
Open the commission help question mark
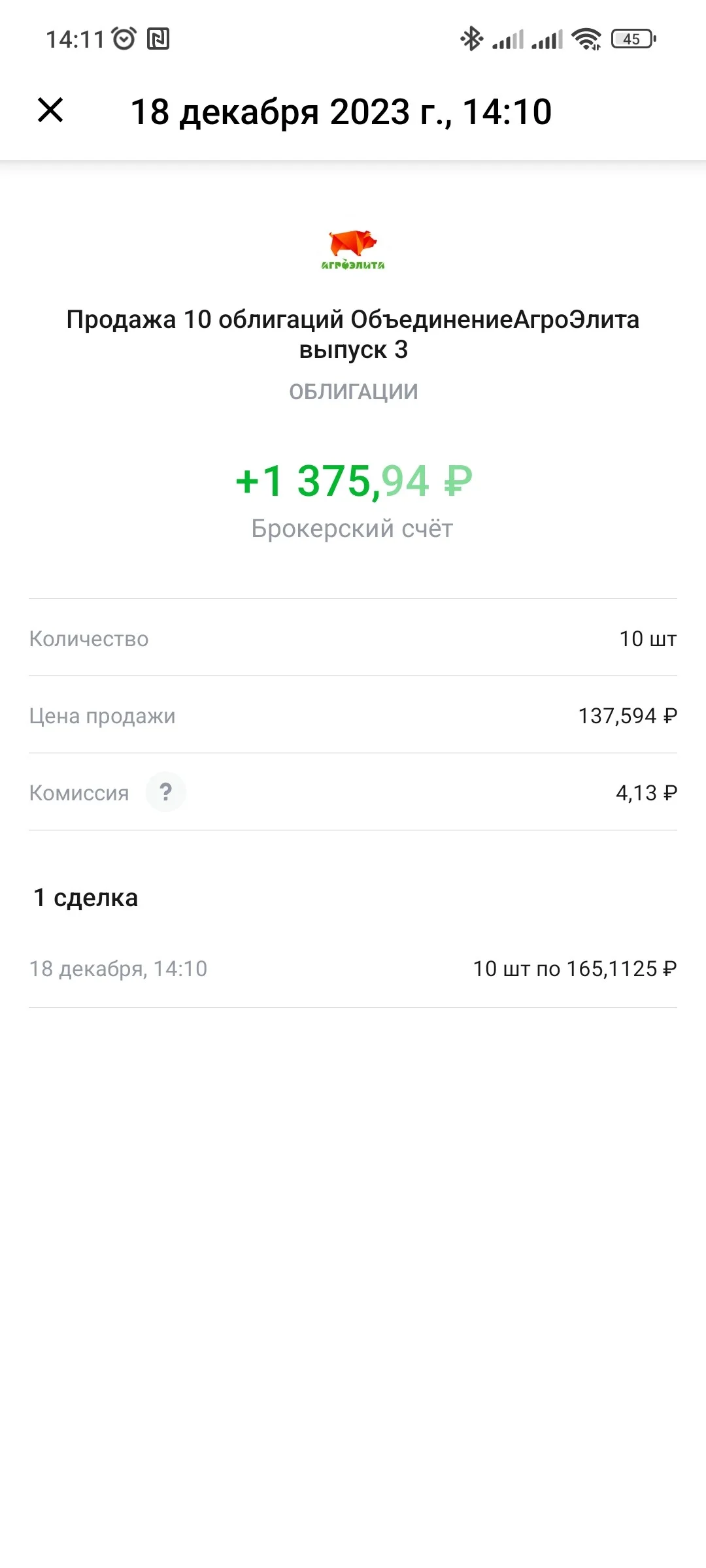point(166,792)
